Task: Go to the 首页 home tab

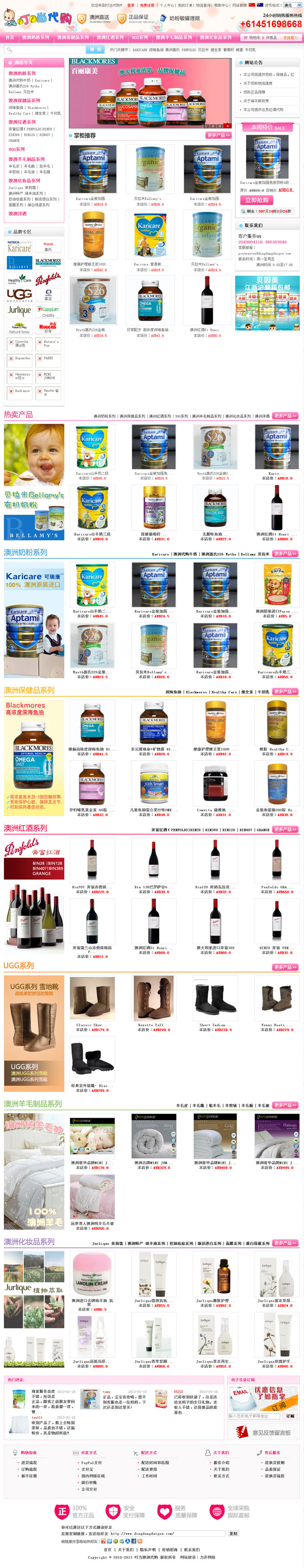Action: pos(9,38)
